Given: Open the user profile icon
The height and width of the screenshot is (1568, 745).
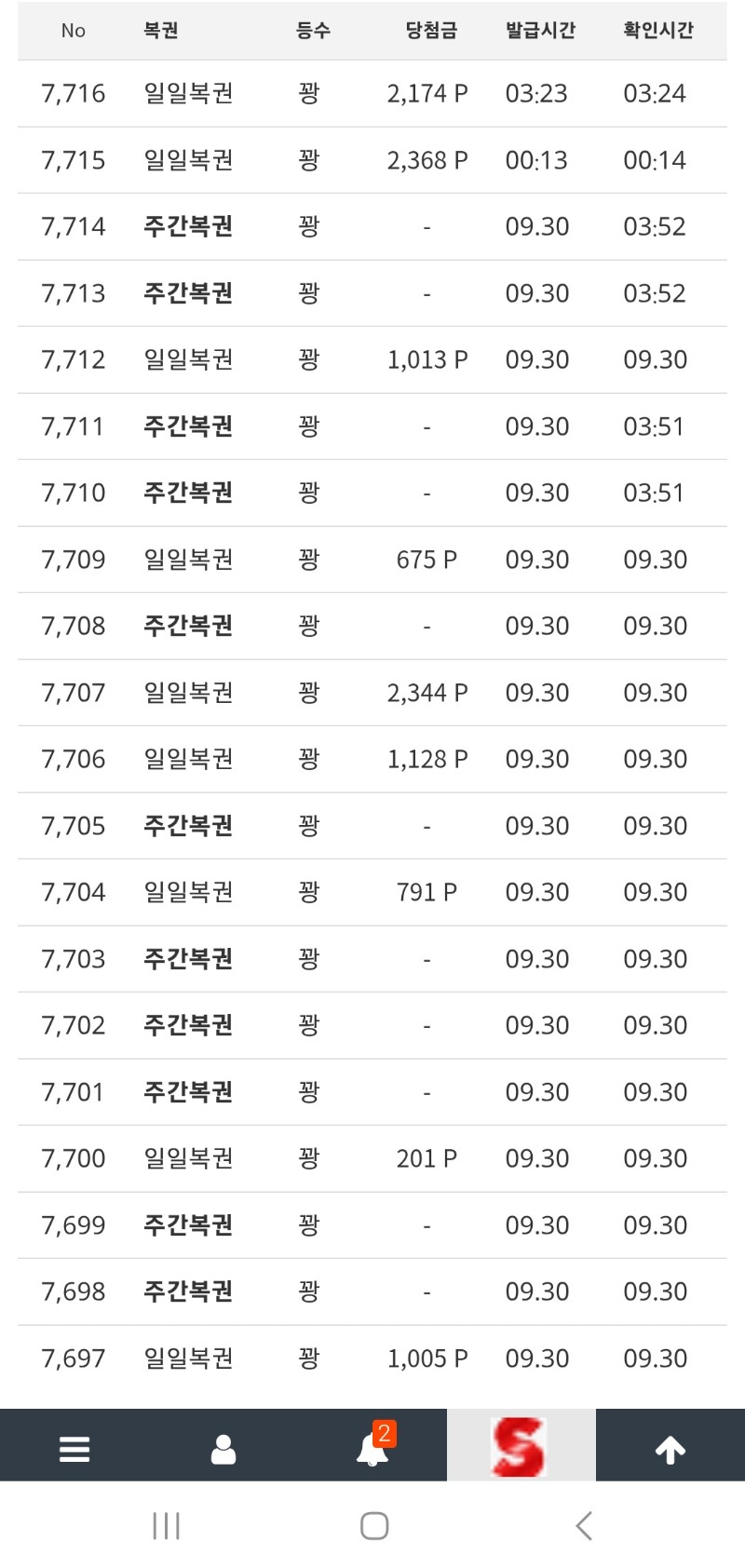Looking at the screenshot, I should pos(223,1449).
